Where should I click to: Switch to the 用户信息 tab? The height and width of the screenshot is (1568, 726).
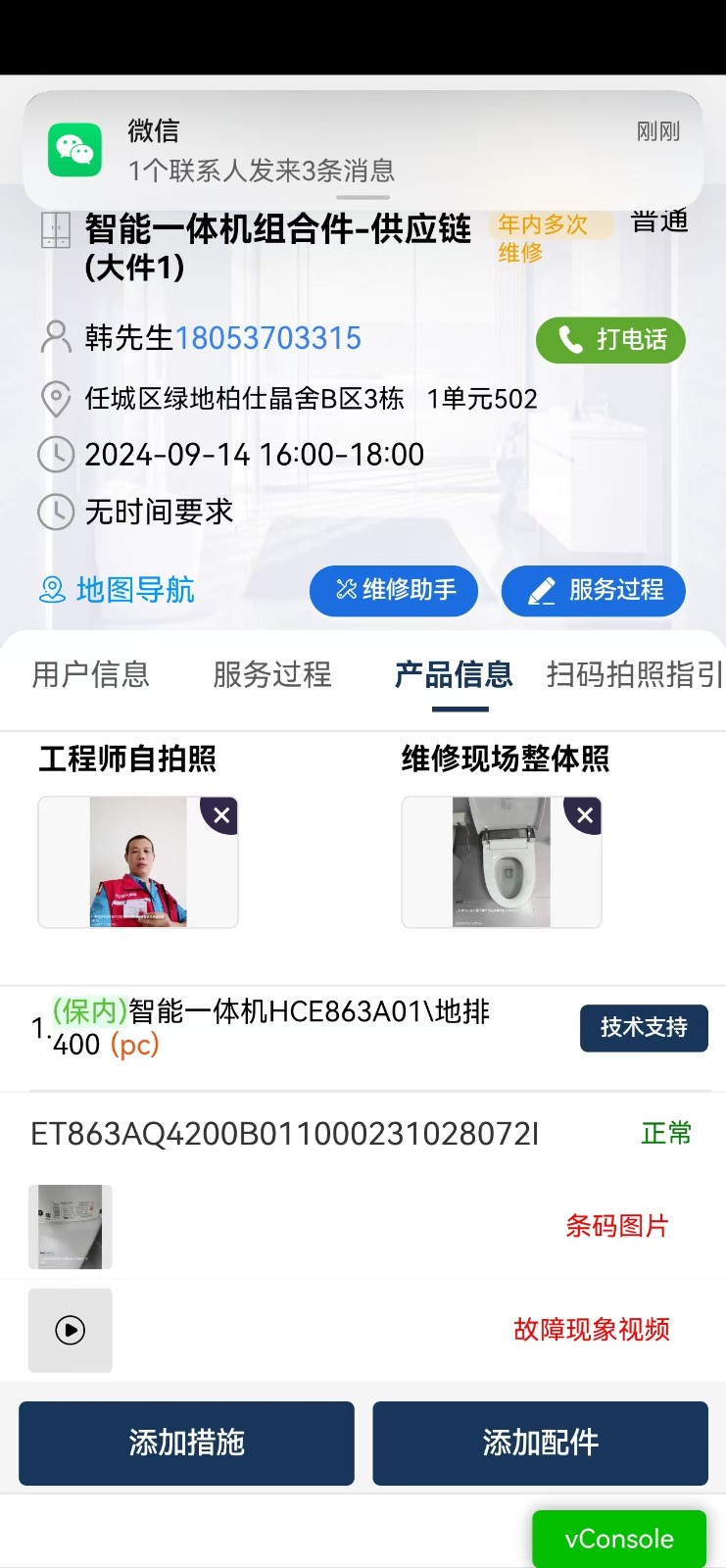pos(90,674)
